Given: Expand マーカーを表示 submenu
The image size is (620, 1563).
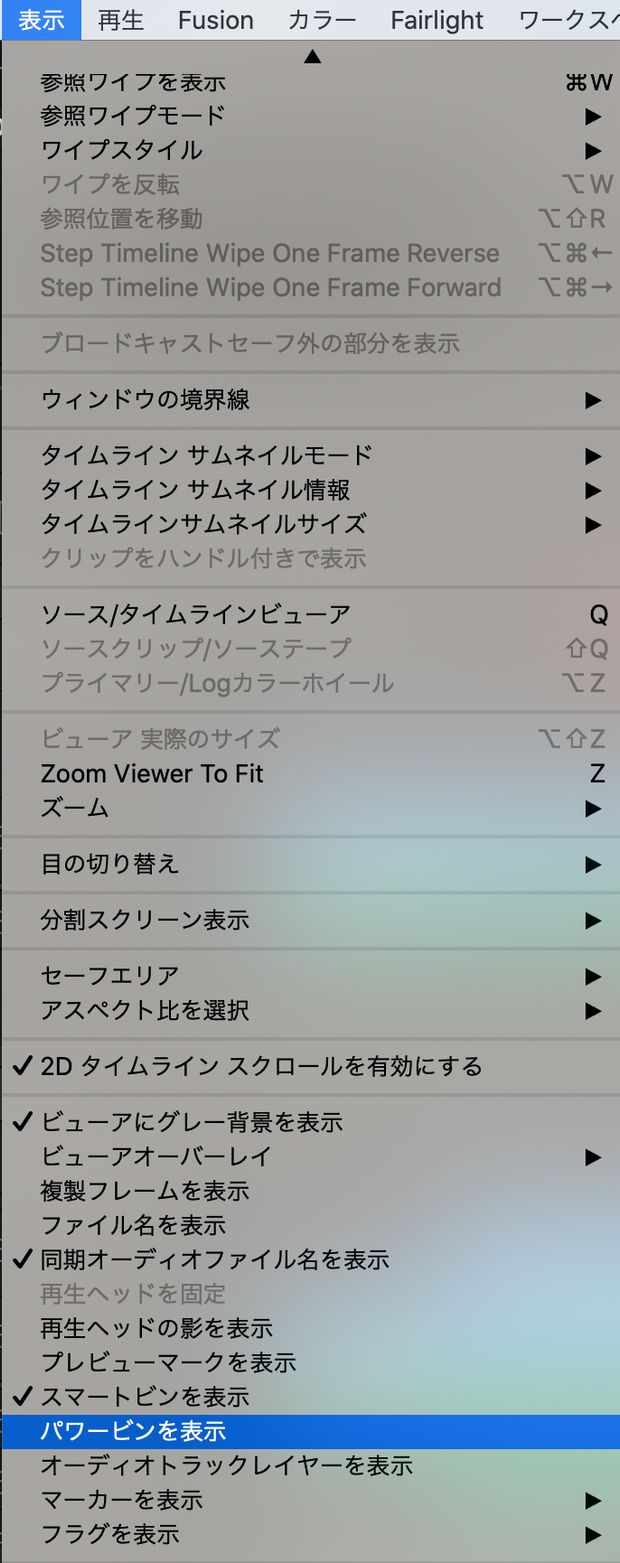Looking at the screenshot, I should coord(121,1500).
